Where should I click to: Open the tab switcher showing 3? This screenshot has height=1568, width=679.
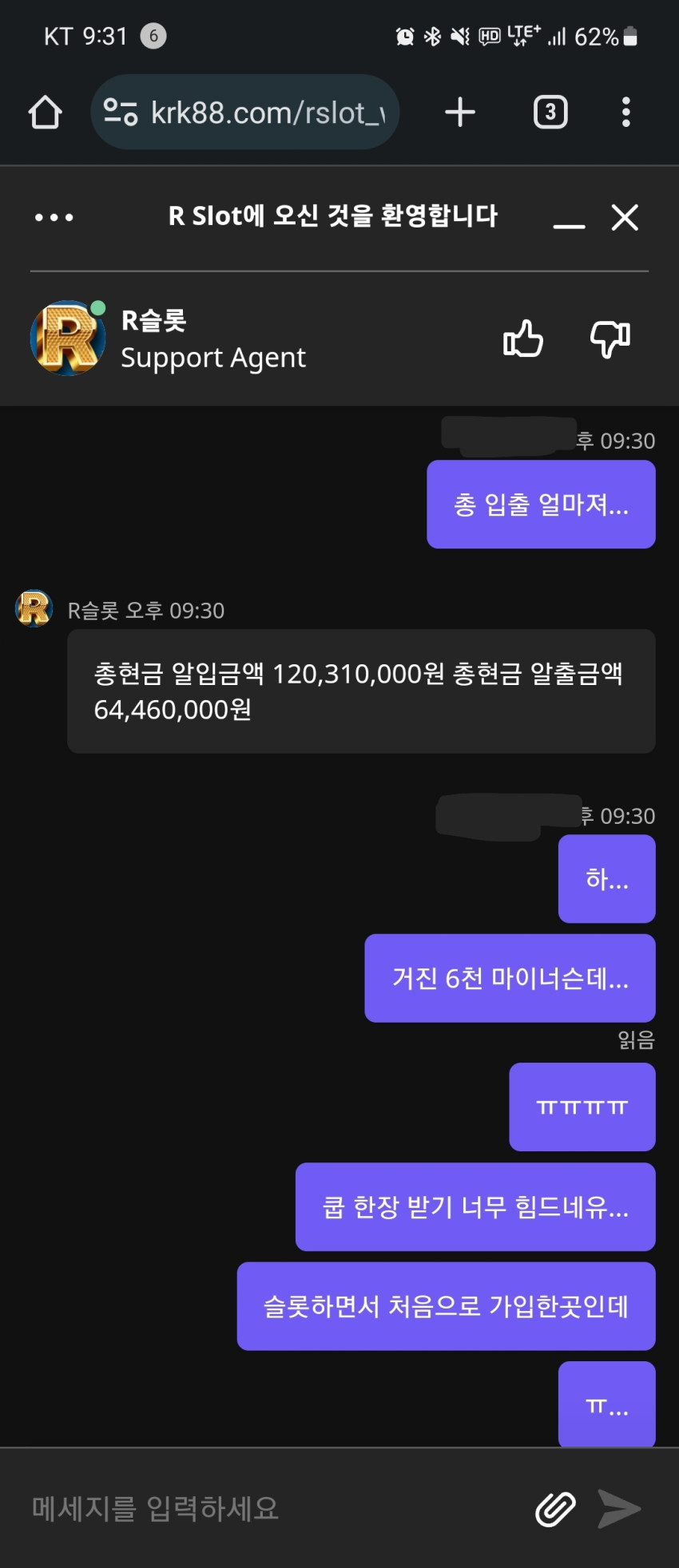point(550,113)
